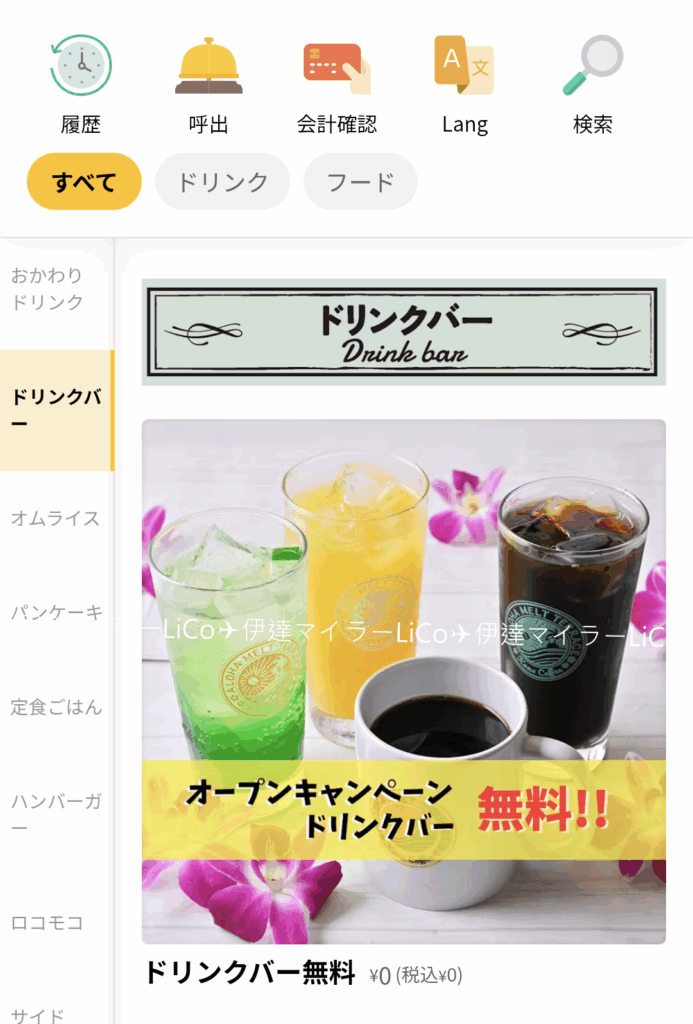The width and height of the screenshot is (693, 1024).
Task: Call staff with the 呼出 bell
Action: [208, 85]
